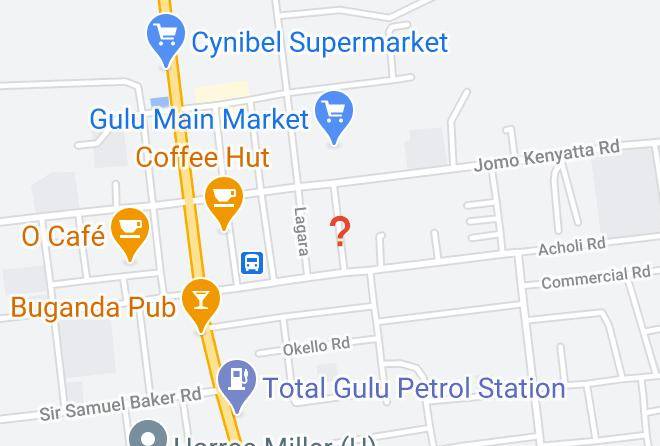
Task: Open Total Gulu Petrol Station marker
Action: pos(237,385)
